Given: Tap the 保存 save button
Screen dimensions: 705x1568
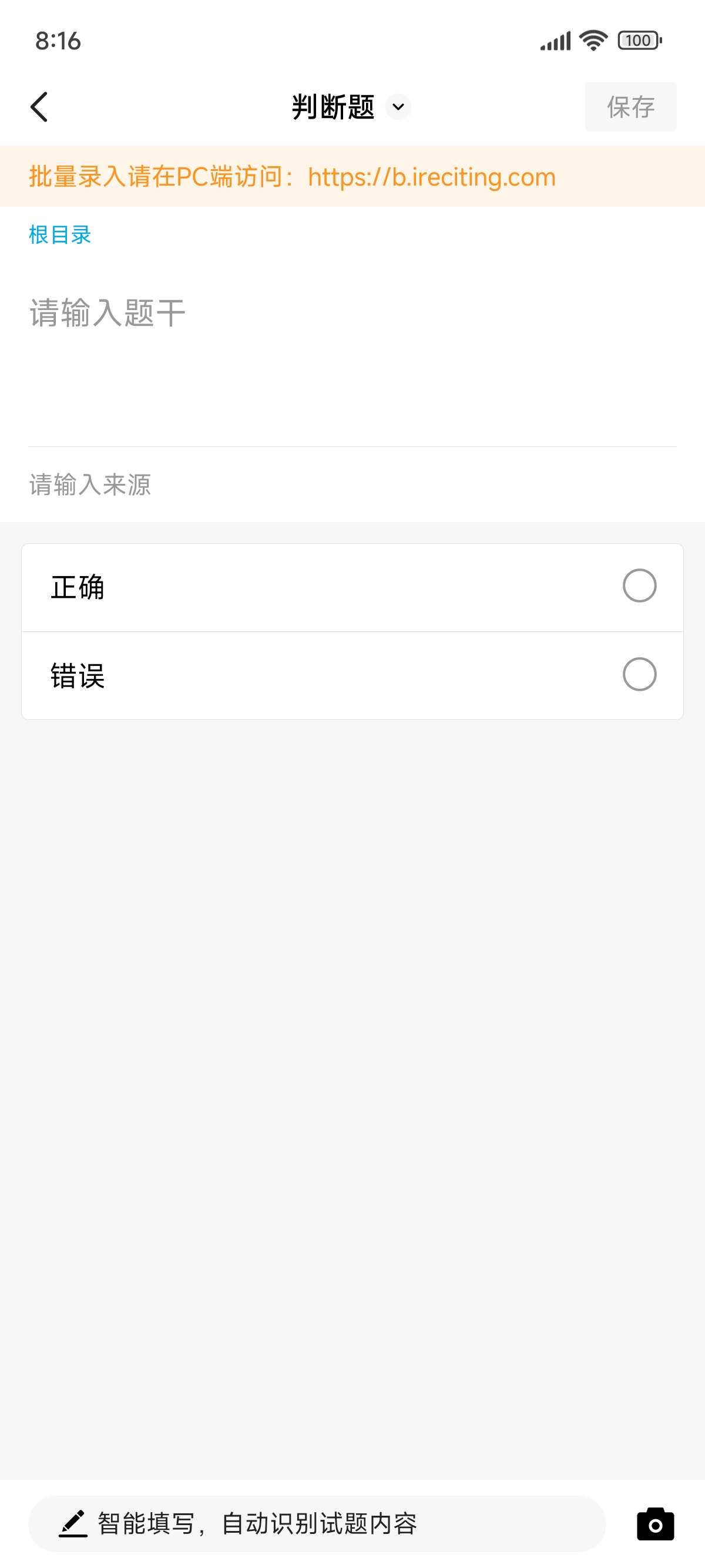Looking at the screenshot, I should 630,106.
